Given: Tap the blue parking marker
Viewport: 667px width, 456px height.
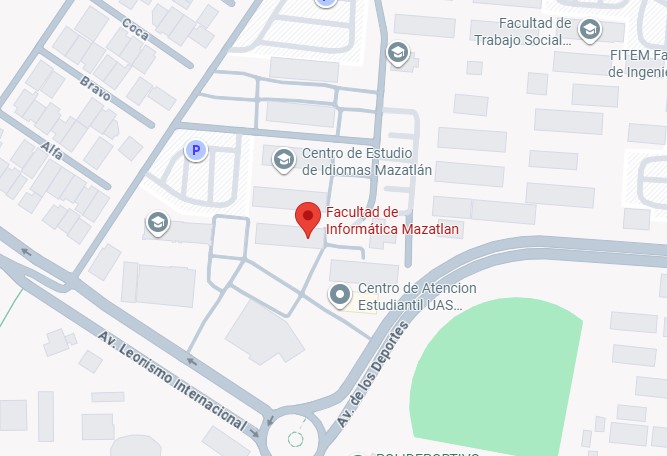Looking at the screenshot, I should 197,151.
